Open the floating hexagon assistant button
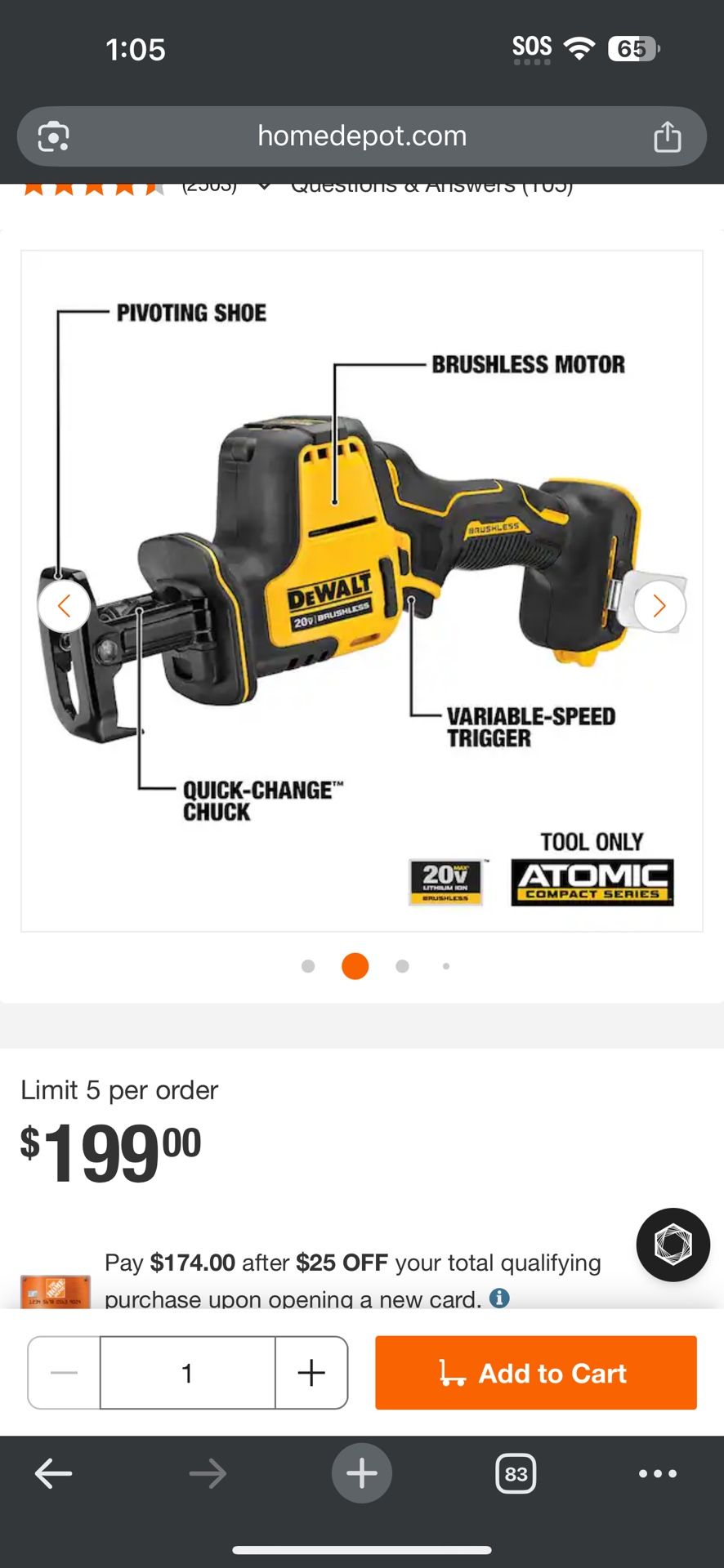This screenshot has width=724, height=1568. tap(673, 1245)
